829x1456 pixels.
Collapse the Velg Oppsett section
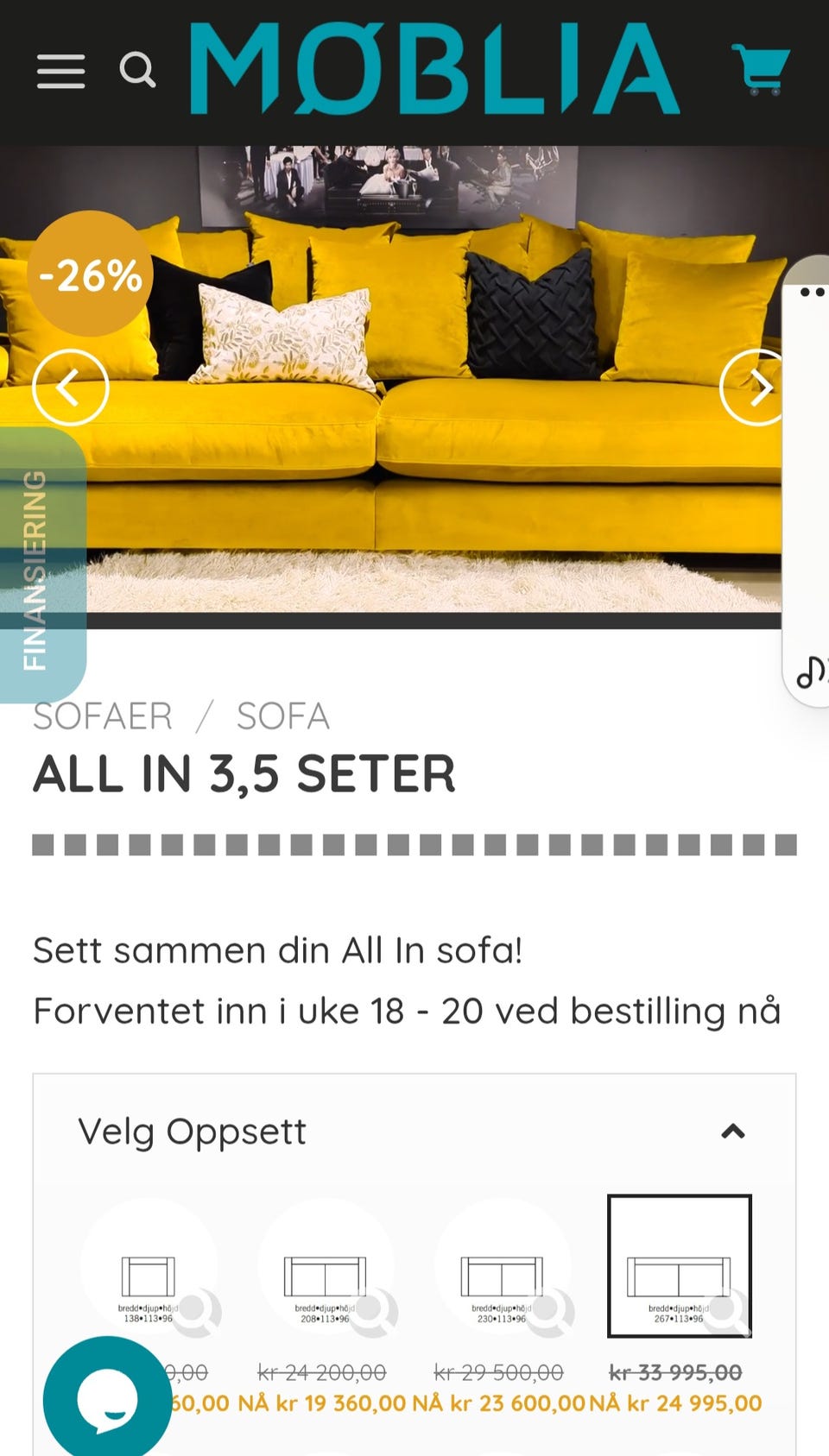coord(733,1131)
